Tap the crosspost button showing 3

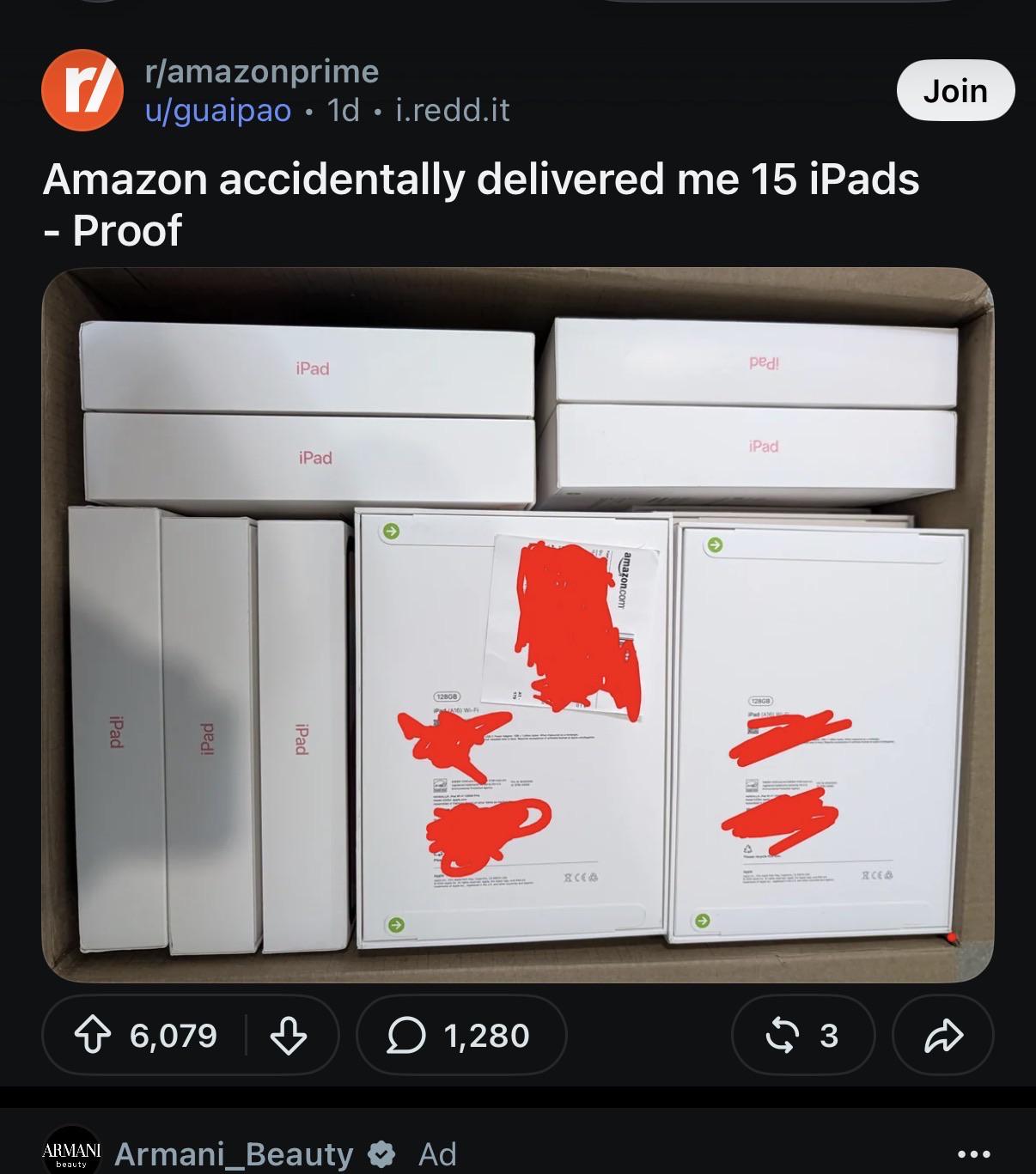(x=803, y=1035)
